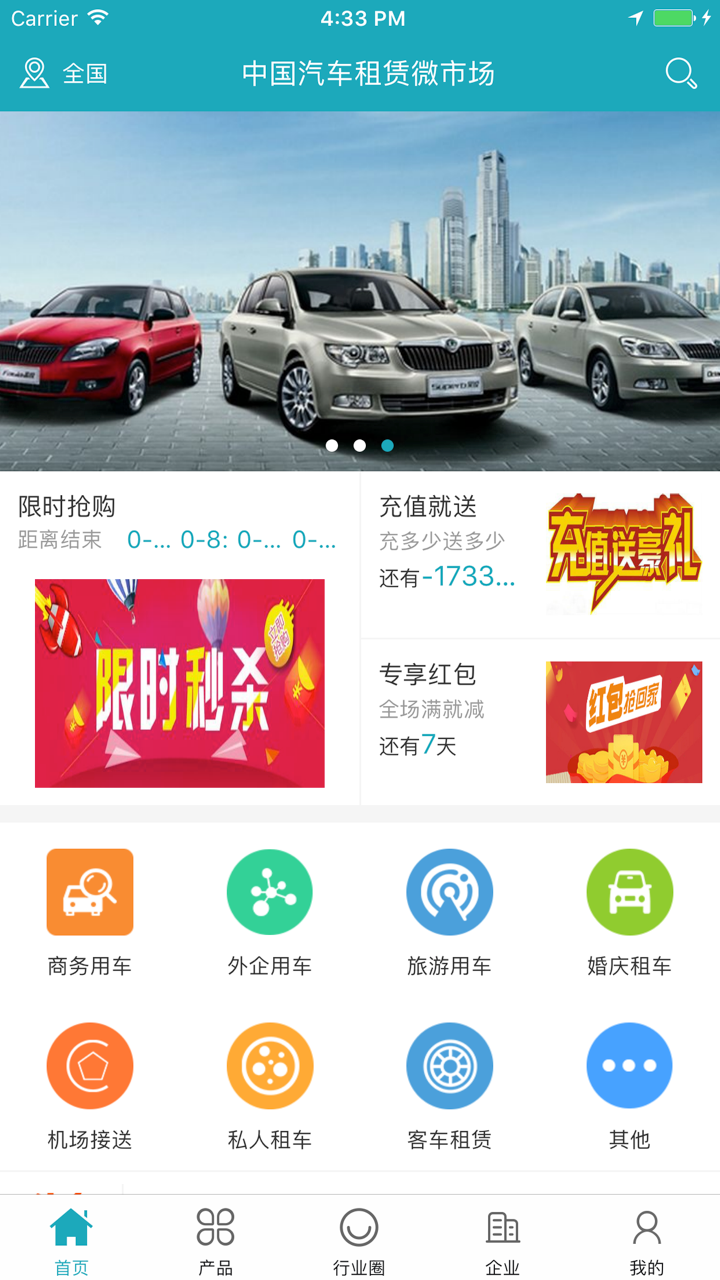Tap the 限时秒杀 flash sale banner
Screen dimensions: 720x1280
[x=179, y=683]
